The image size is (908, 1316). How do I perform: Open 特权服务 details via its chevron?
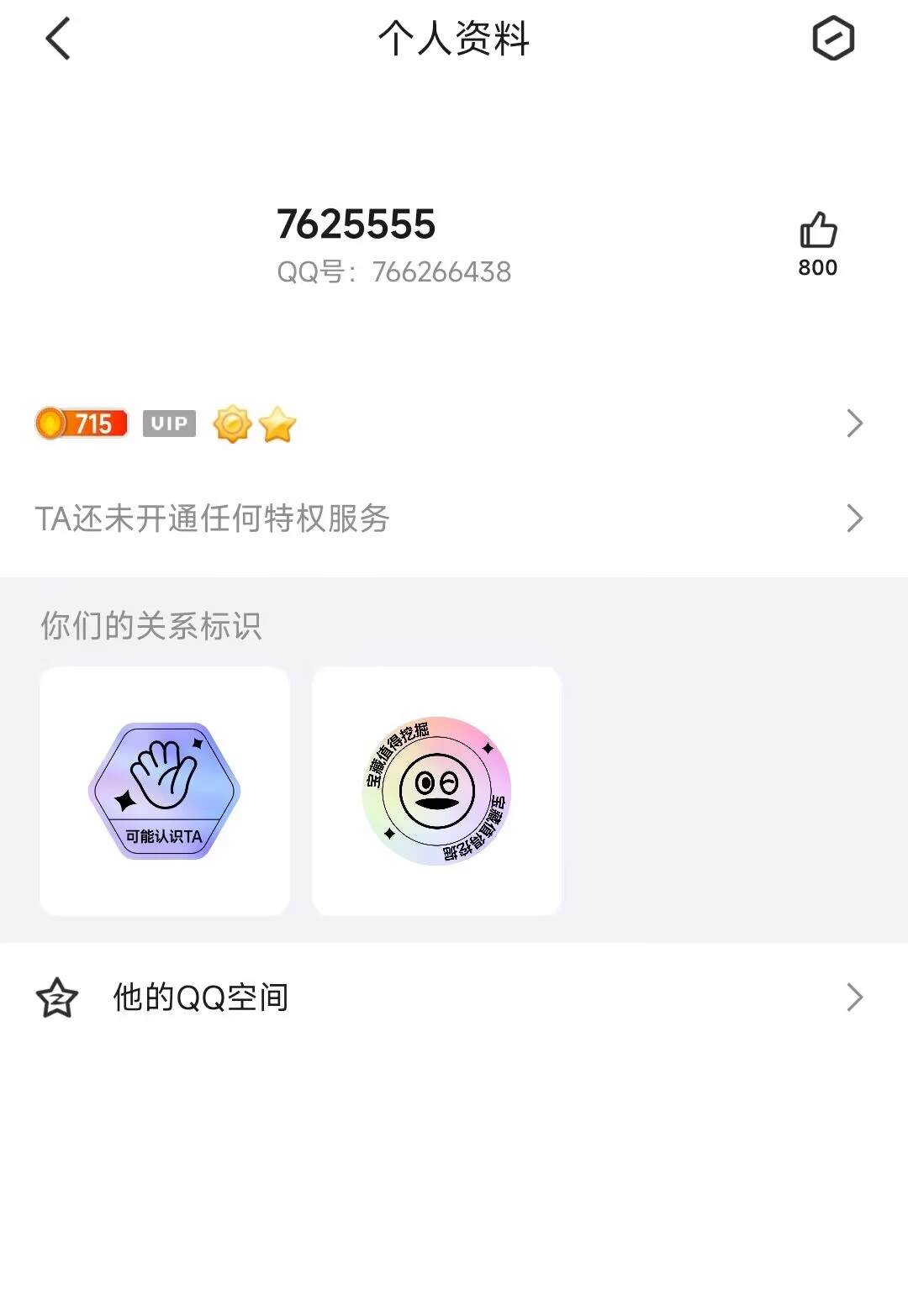(x=855, y=519)
